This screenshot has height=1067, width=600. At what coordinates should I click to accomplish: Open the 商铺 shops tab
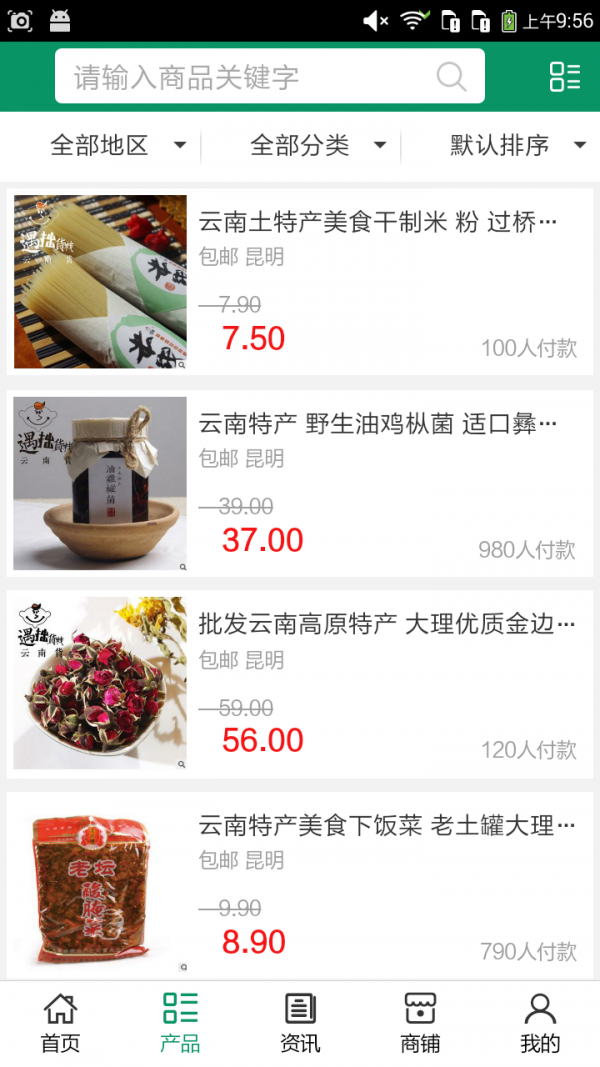coord(420,1023)
